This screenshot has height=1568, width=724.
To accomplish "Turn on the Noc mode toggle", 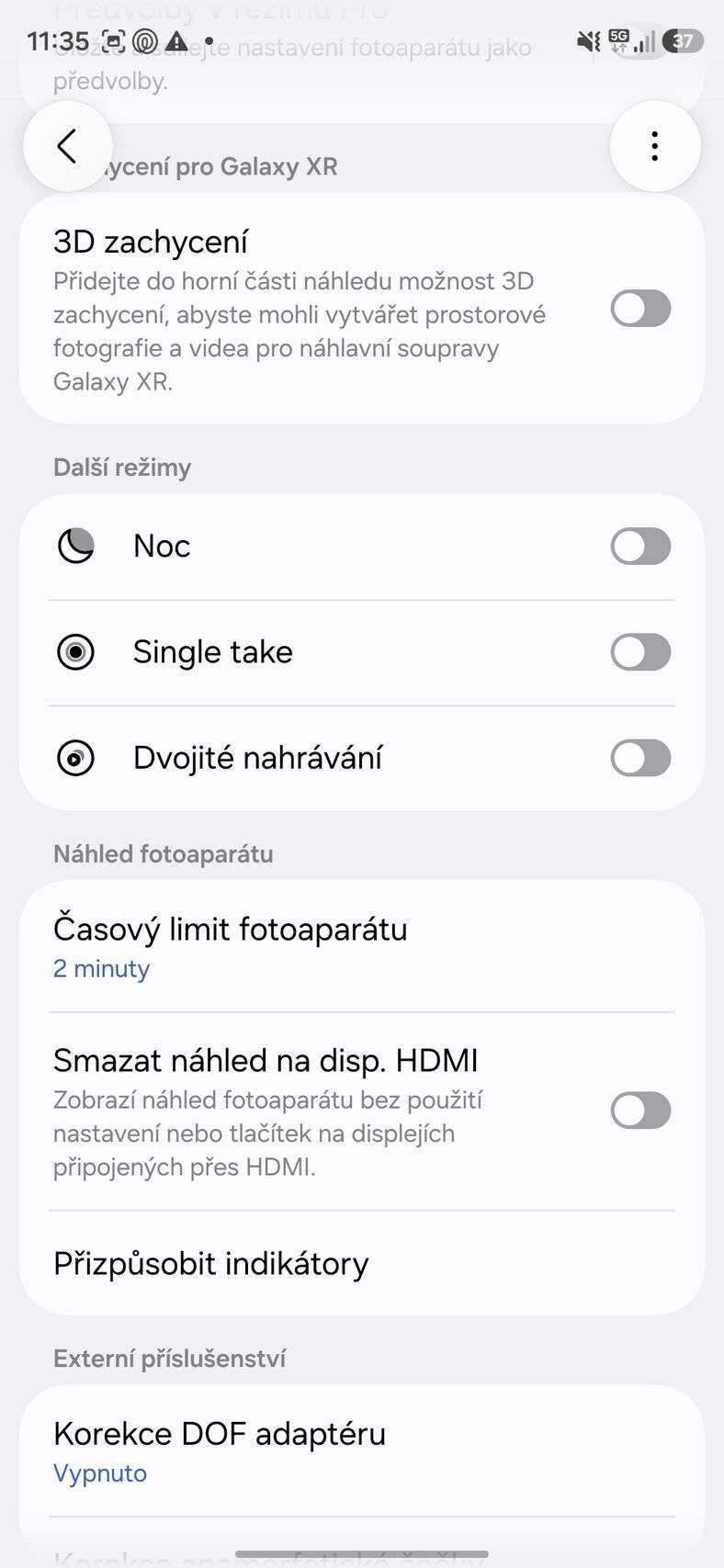I will pos(640,547).
